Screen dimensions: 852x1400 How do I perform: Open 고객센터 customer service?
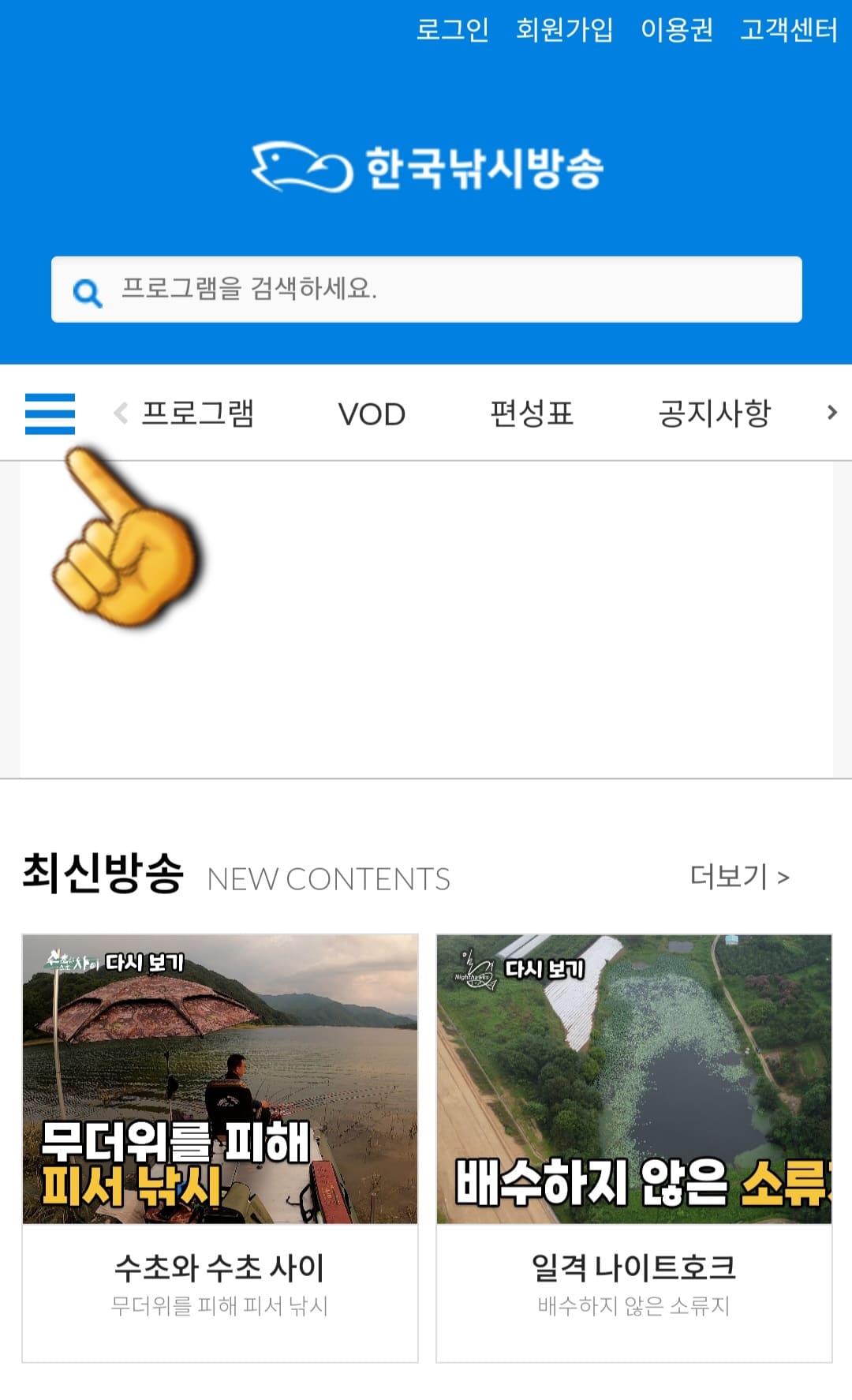tap(788, 31)
